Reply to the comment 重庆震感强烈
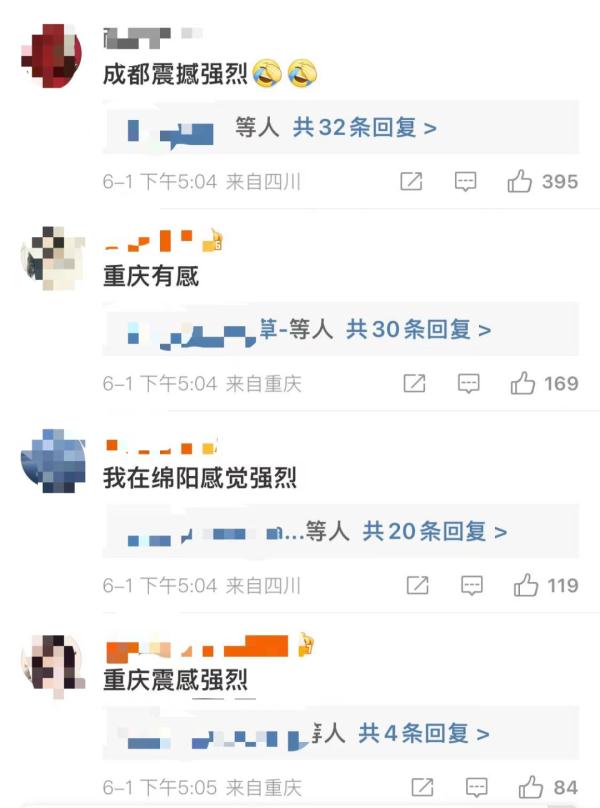Viewport: 600px width, 808px height. click(476, 787)
